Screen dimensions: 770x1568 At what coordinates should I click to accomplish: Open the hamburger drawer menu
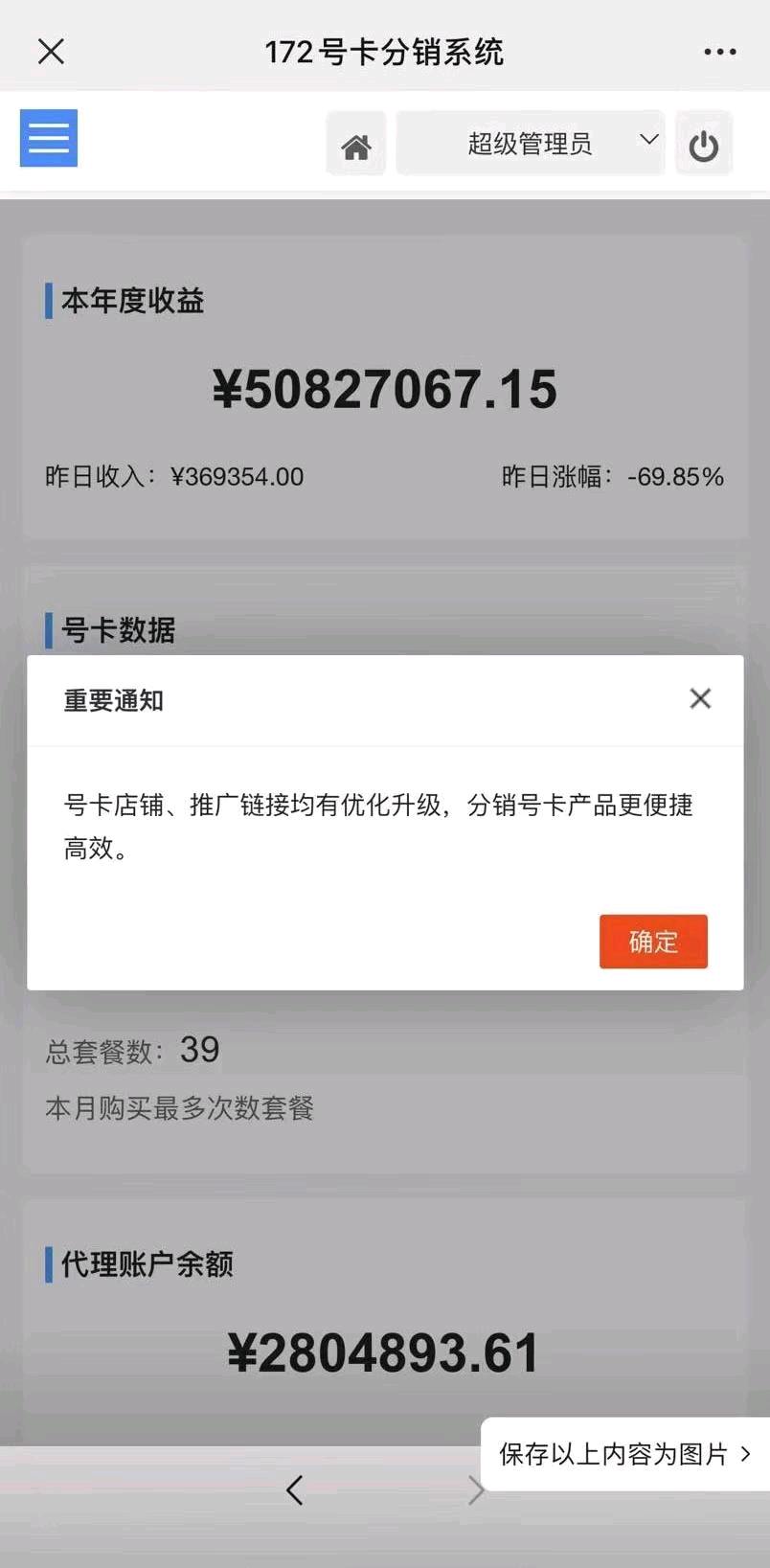click(49, 138)
